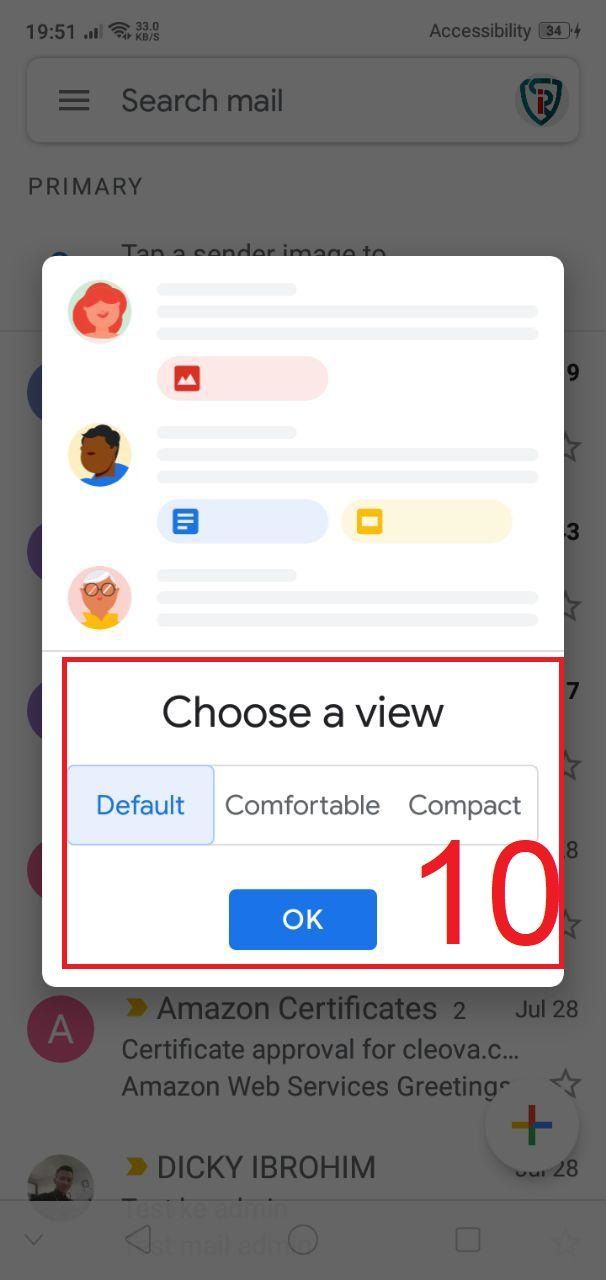
Task: Select the Default view option
Action: (x=141, y=805)
